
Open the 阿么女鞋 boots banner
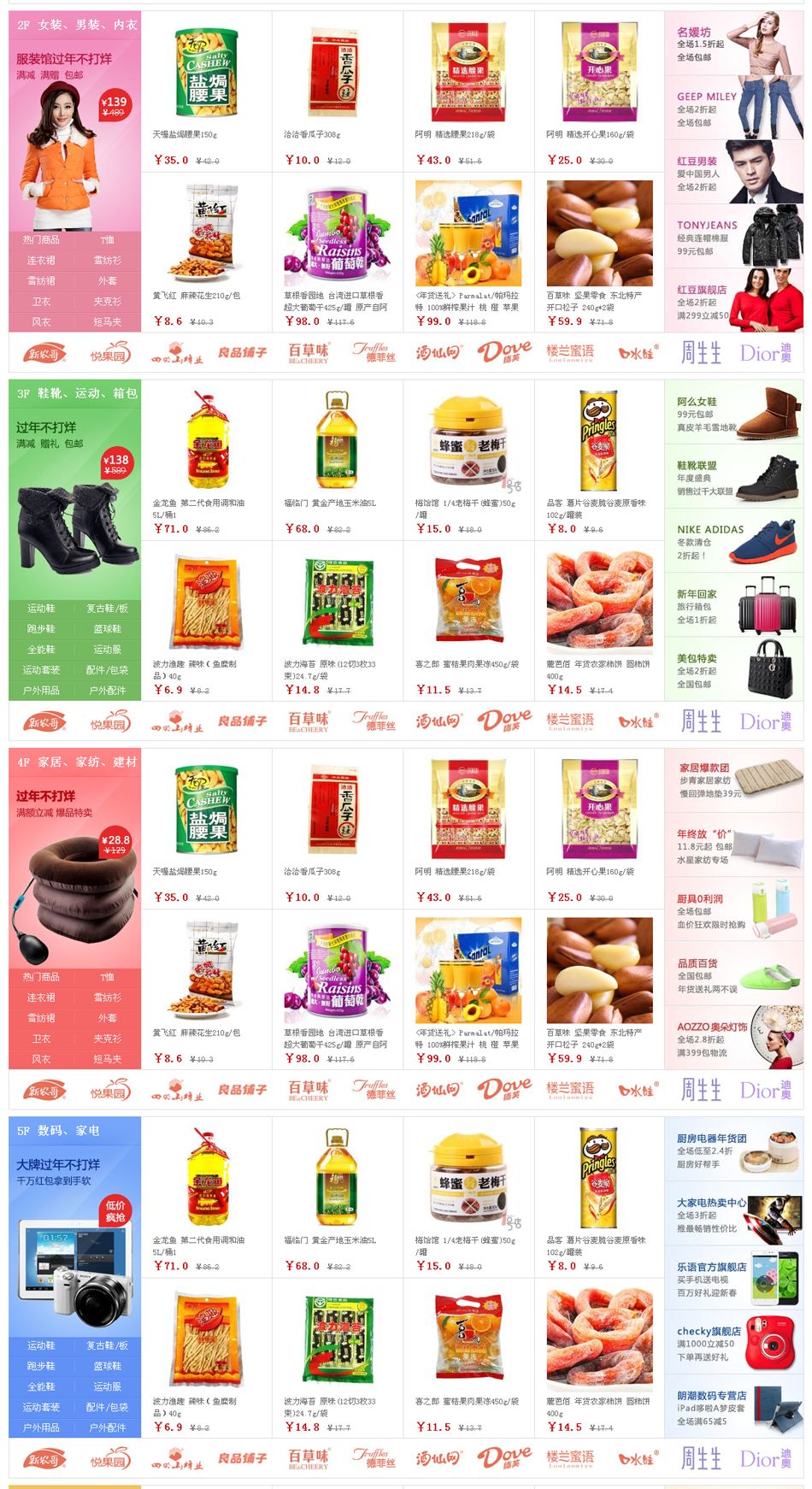(x=733, y=413)
